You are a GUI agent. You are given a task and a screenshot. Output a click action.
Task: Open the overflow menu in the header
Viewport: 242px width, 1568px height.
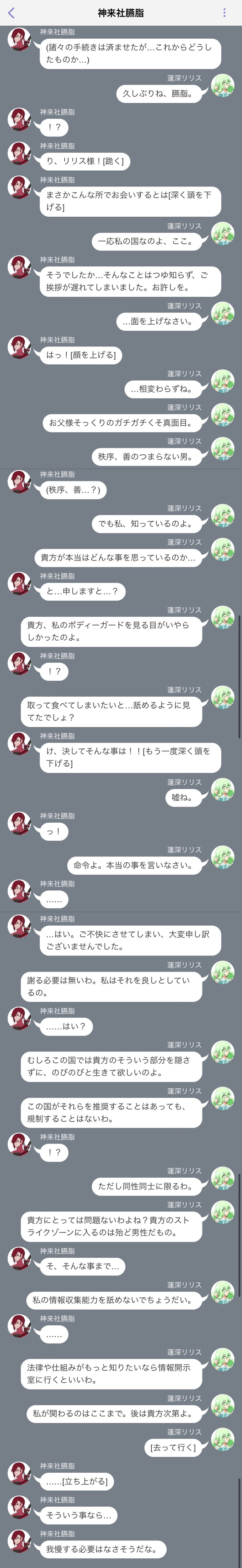[224, 13]
